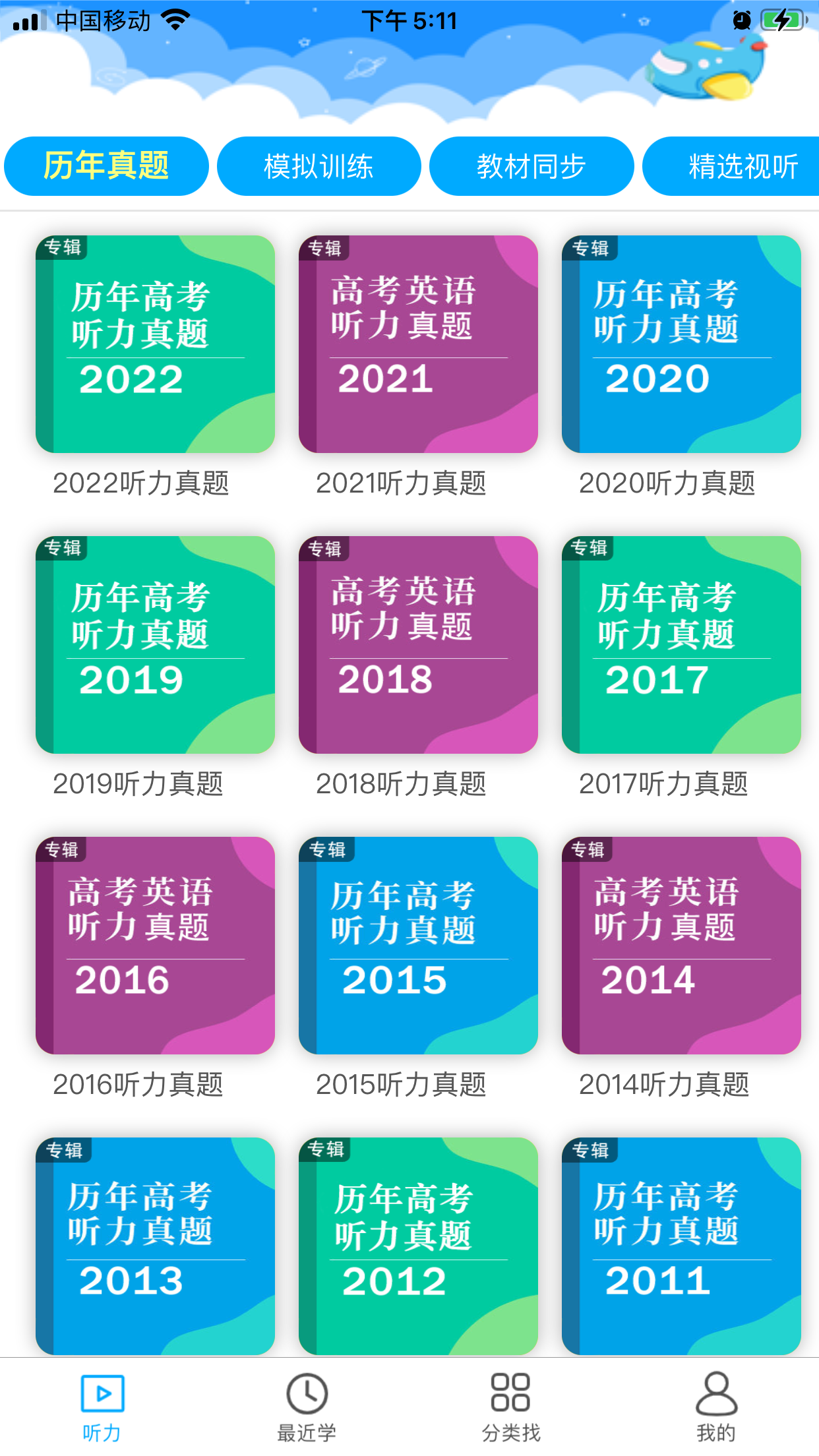This screenshot has width=819, height=1456.
Task: Tap the Wi-Fi icon in the status bar
Action: tap(174, 20)
